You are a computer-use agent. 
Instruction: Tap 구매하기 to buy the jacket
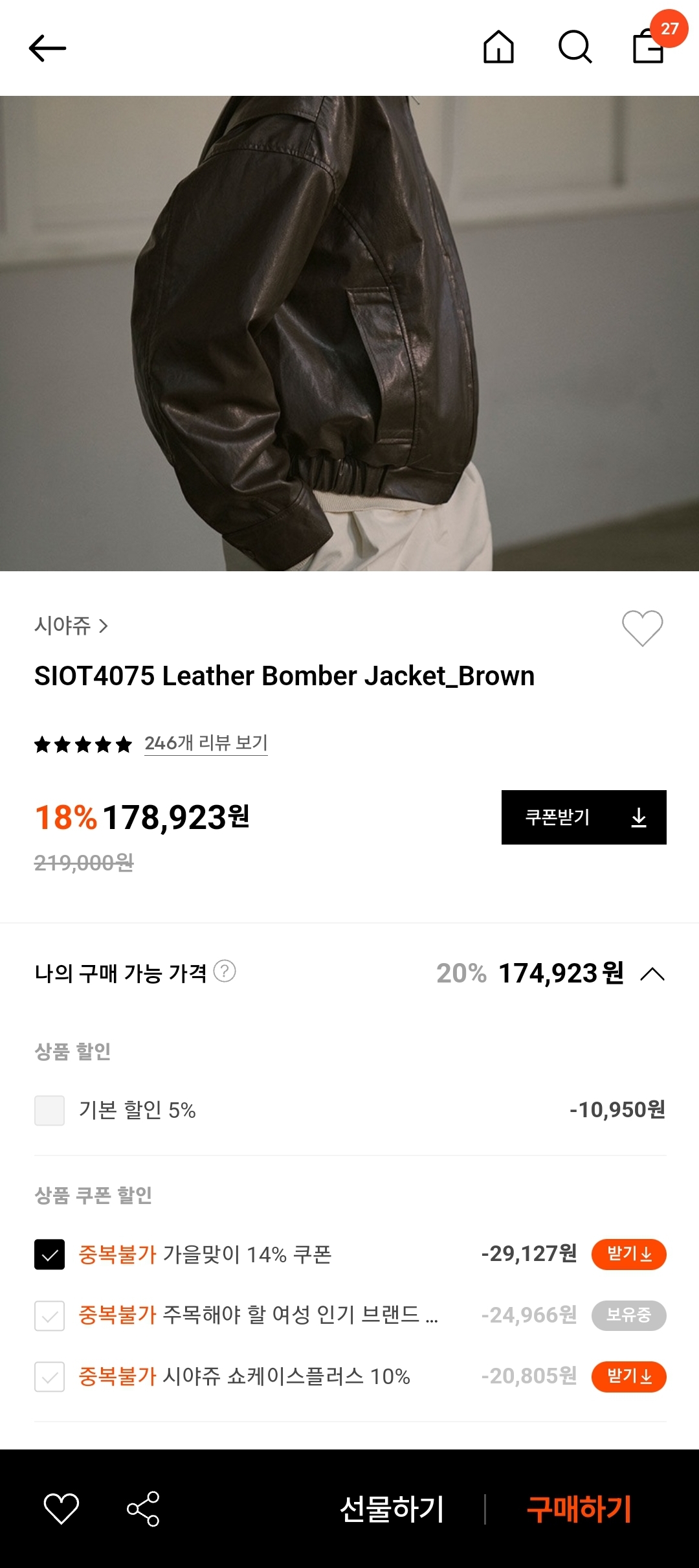(x=579, y=1509)
